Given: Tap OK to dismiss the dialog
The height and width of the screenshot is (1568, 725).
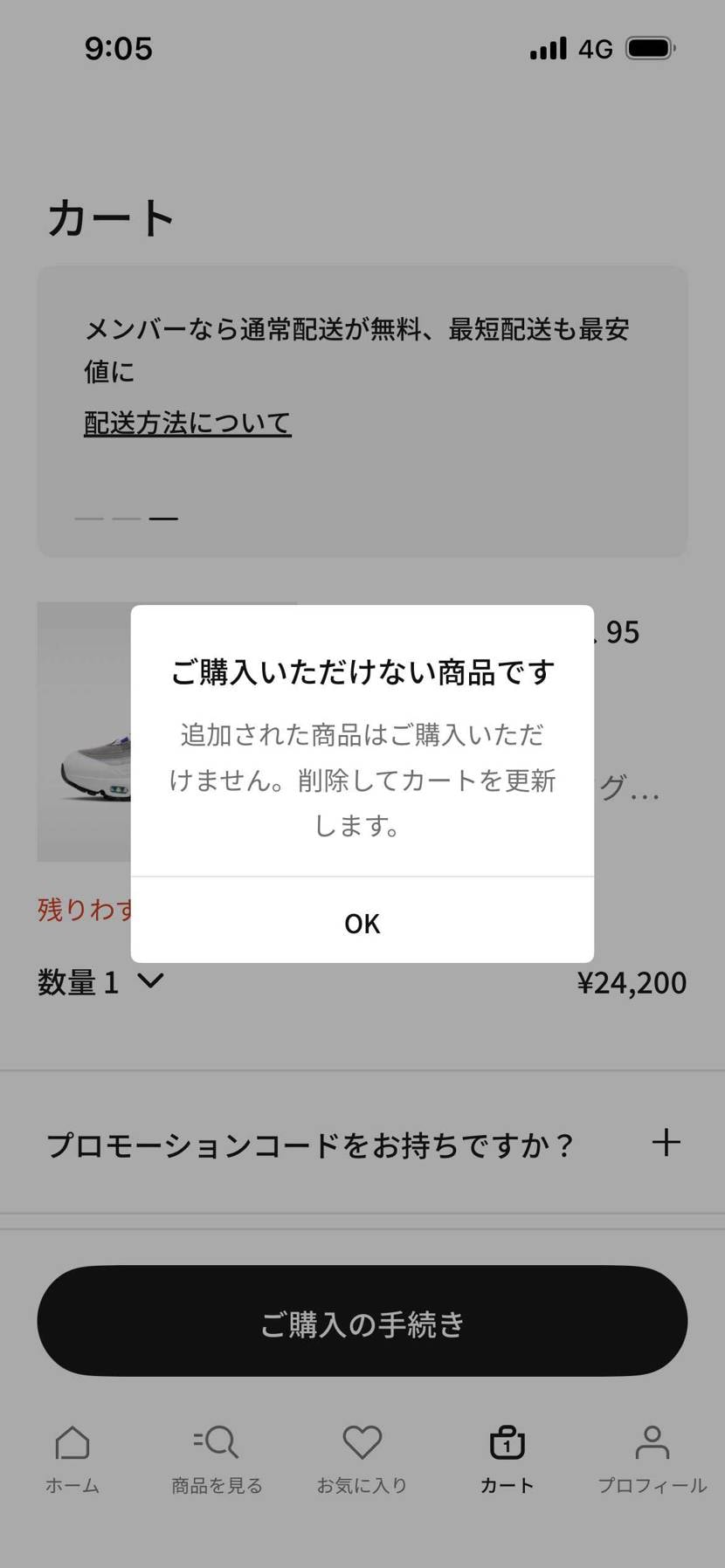Looking at the screenshot, I should 362,923.
